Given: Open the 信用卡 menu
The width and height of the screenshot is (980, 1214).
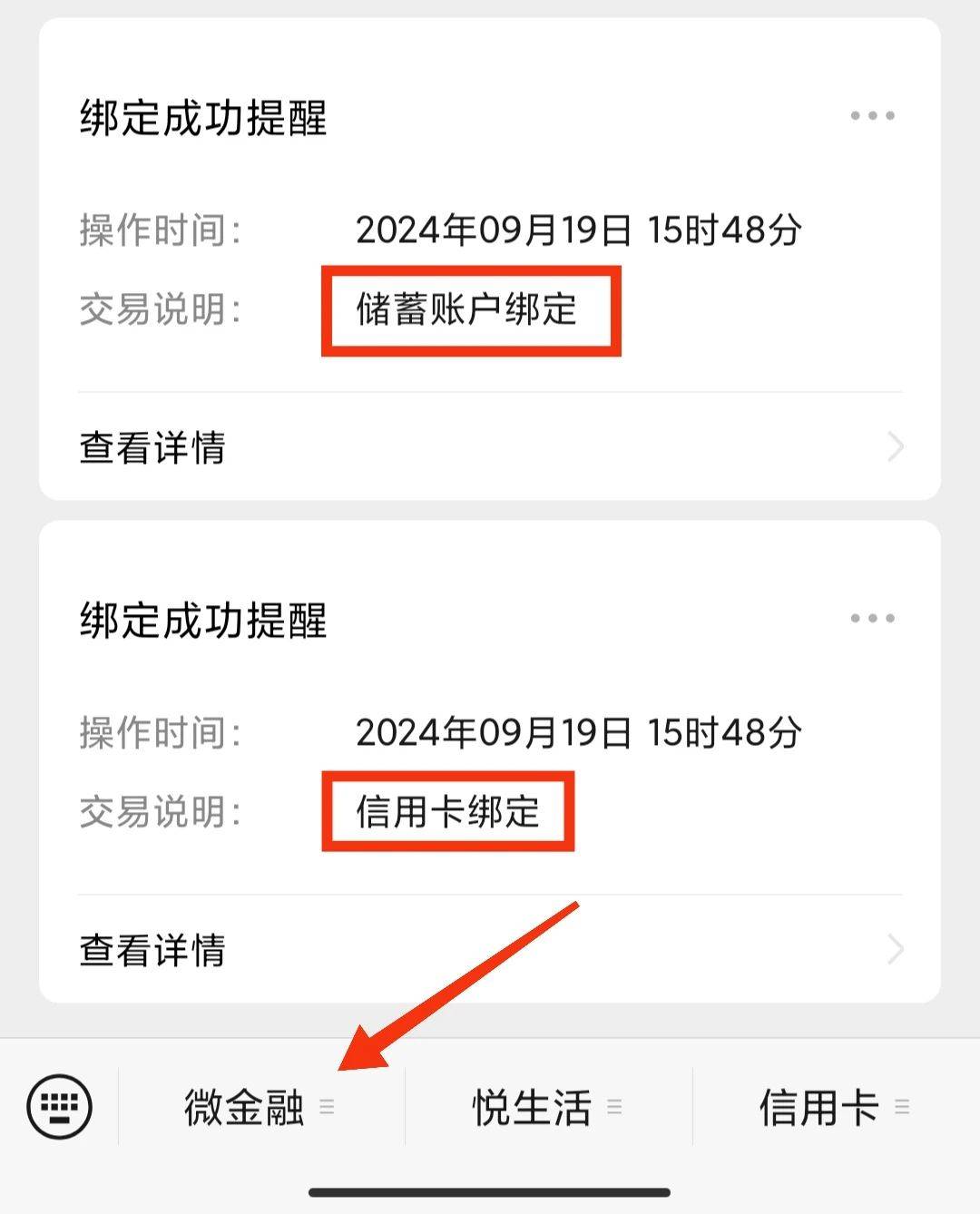Looking at the screenshot, I should tap(834, 1107).
